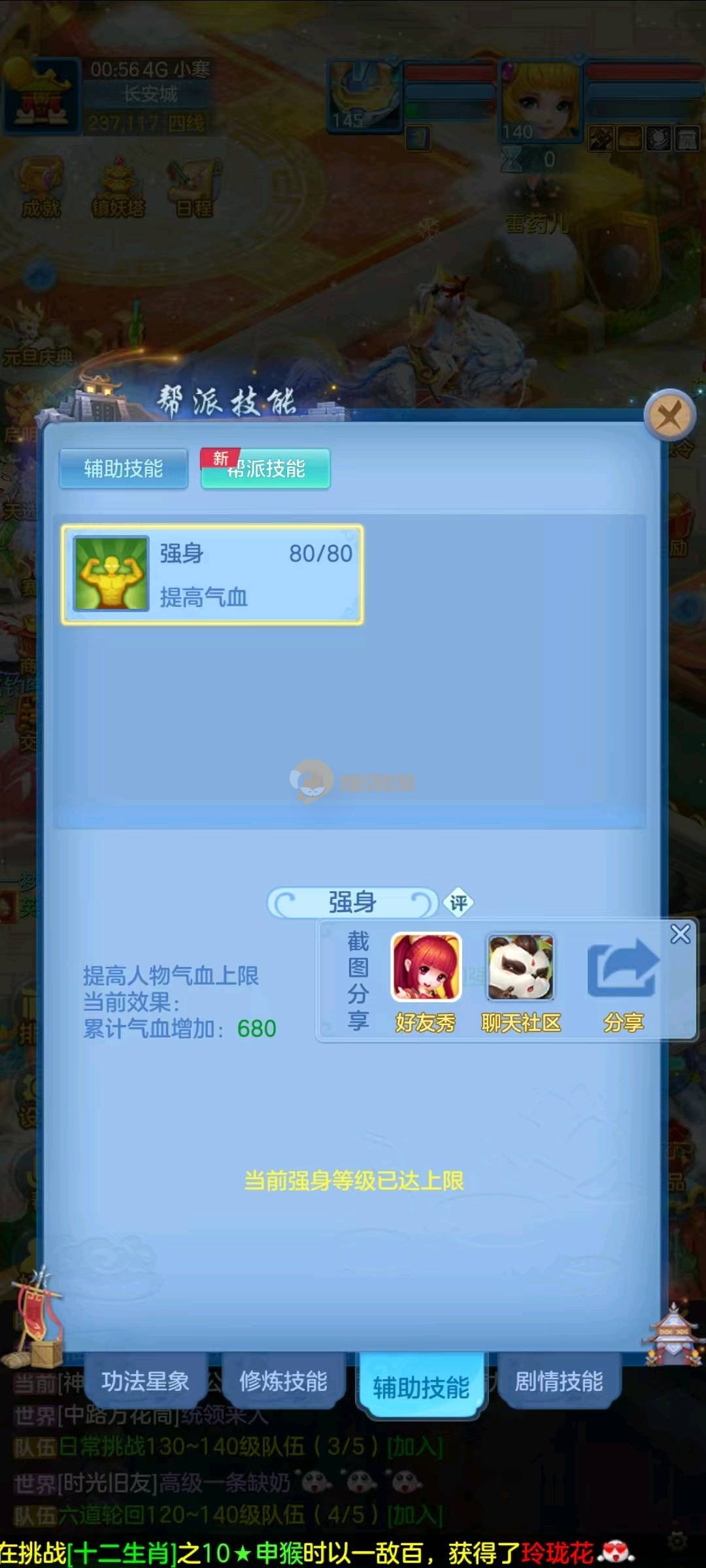Open the 评 comment badge beside 强身
Image resolution: width=706 pixels, height=1568 pixels.
coord(458,903)
